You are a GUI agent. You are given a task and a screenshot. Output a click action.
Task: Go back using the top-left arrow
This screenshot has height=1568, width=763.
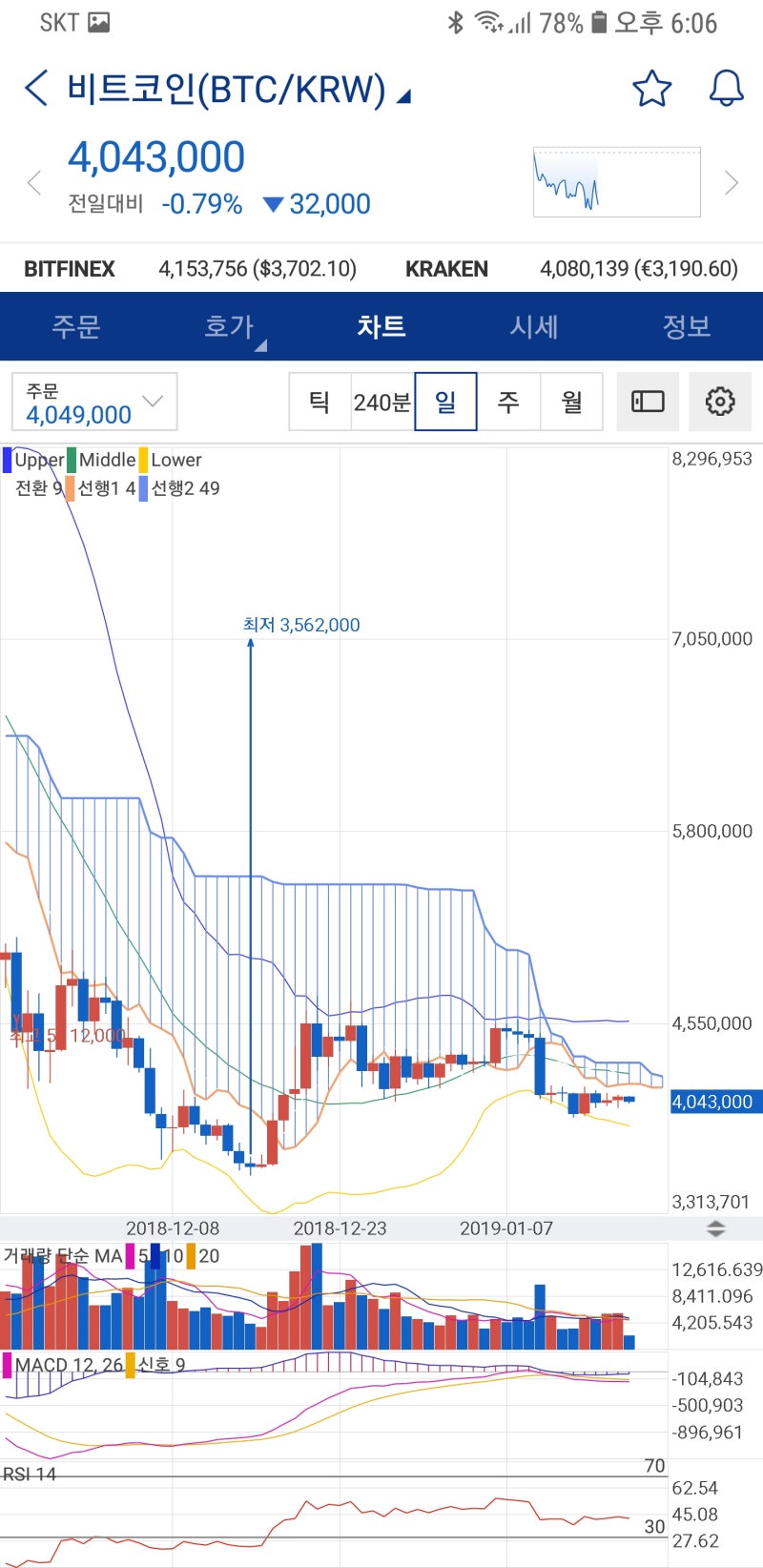coord(35,88)
